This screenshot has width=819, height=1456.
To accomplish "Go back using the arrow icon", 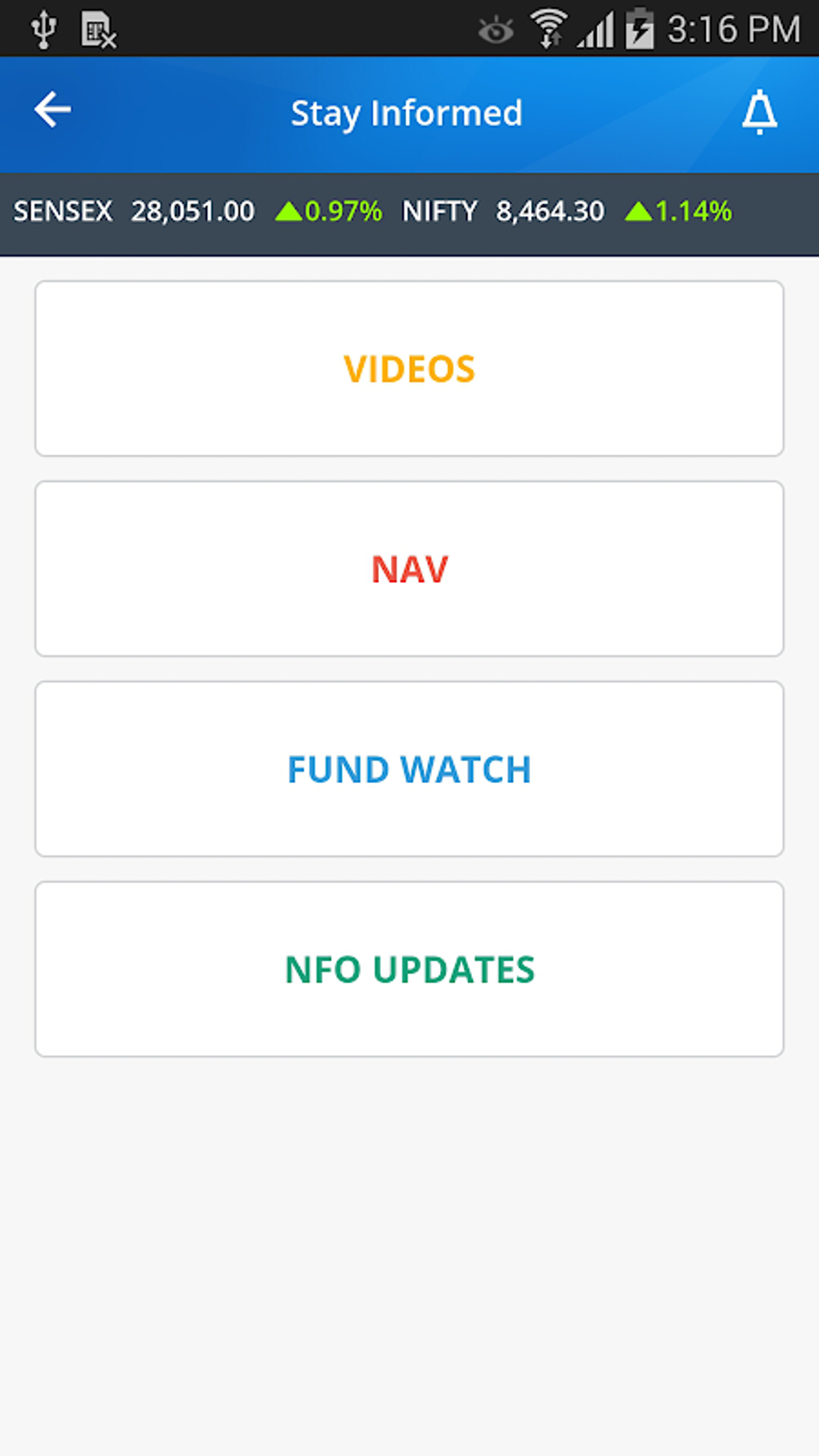I will pyautogui.click(x=53, y=110).
